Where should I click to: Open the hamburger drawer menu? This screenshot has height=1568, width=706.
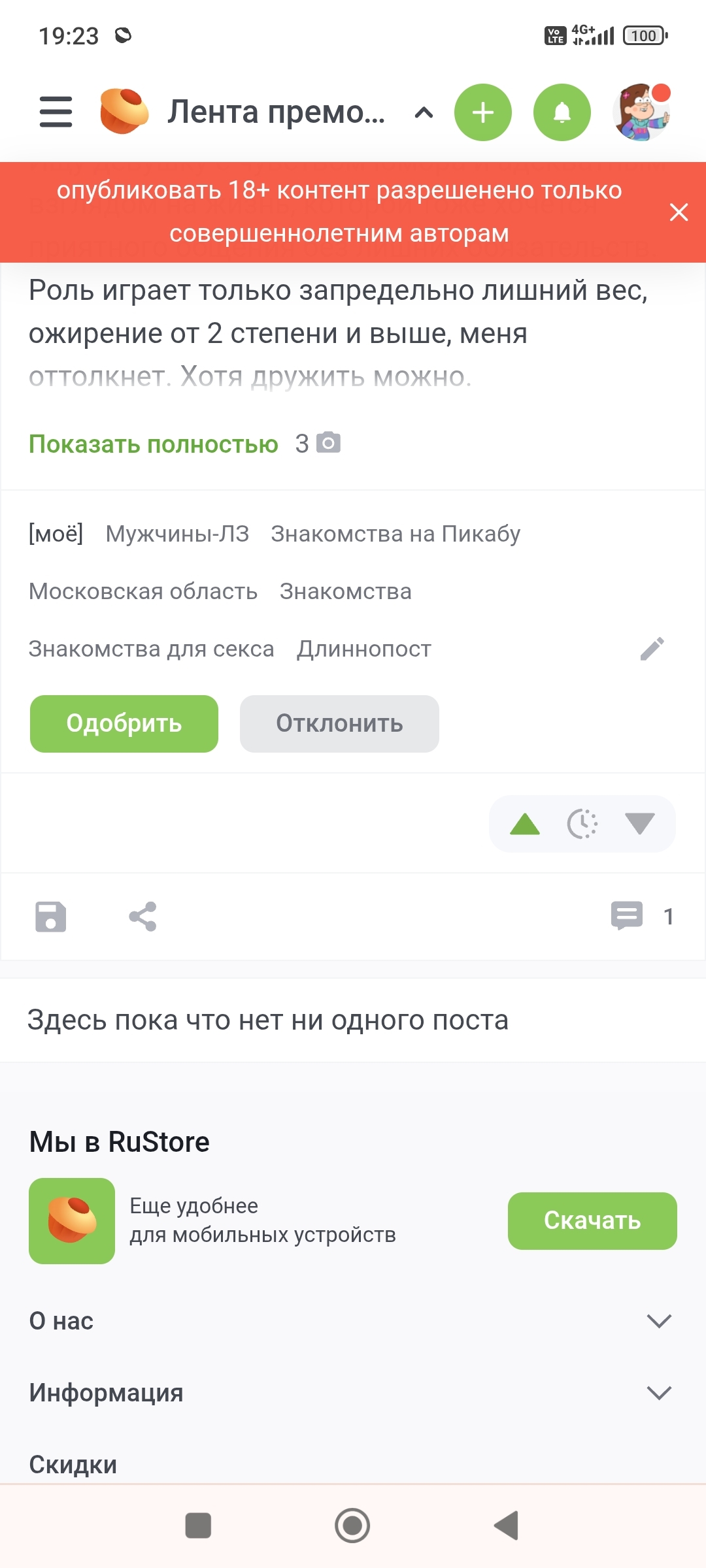click(x=56, y=112)
